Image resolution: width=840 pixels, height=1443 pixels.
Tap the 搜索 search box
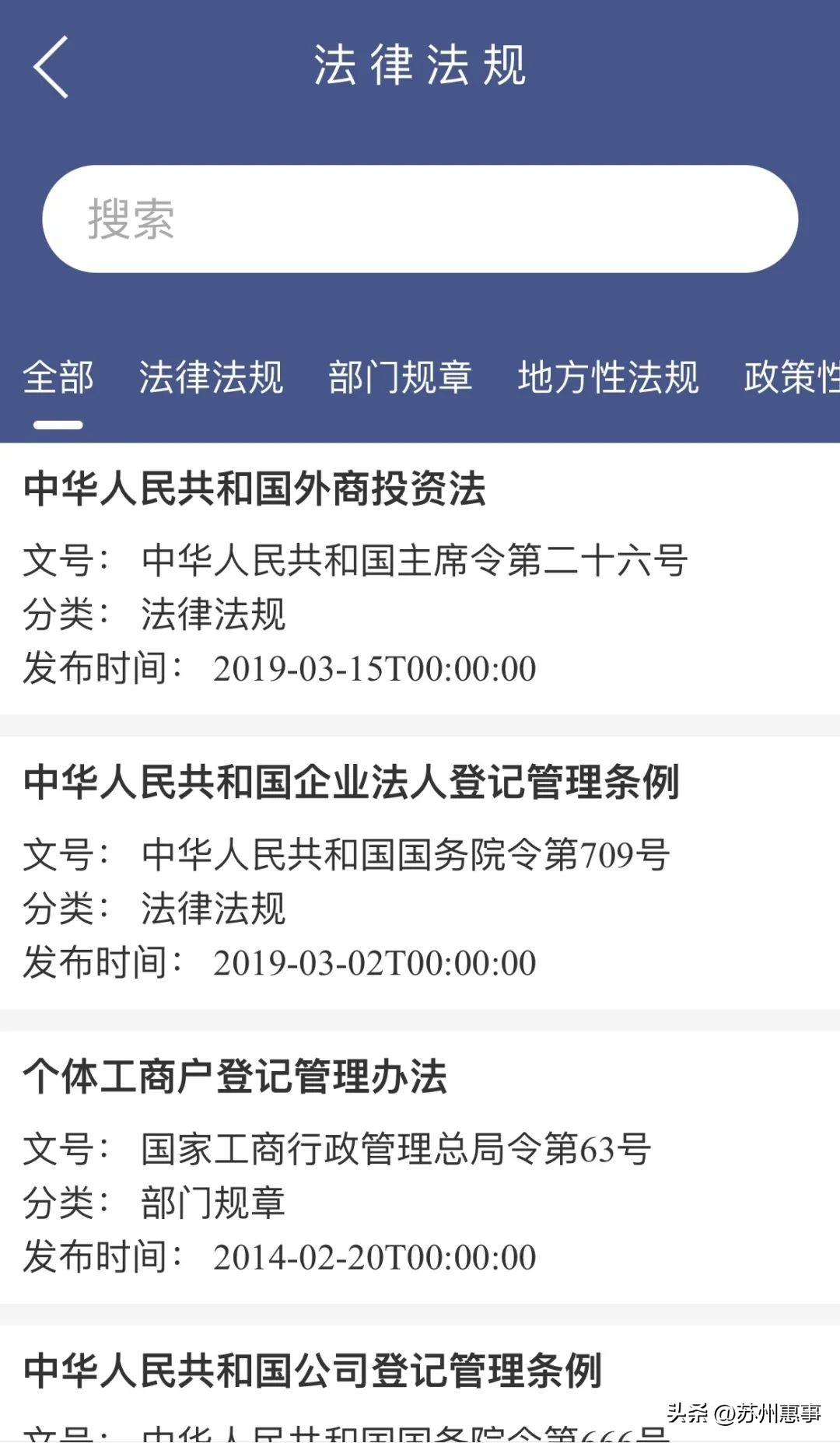click(420, 219)
